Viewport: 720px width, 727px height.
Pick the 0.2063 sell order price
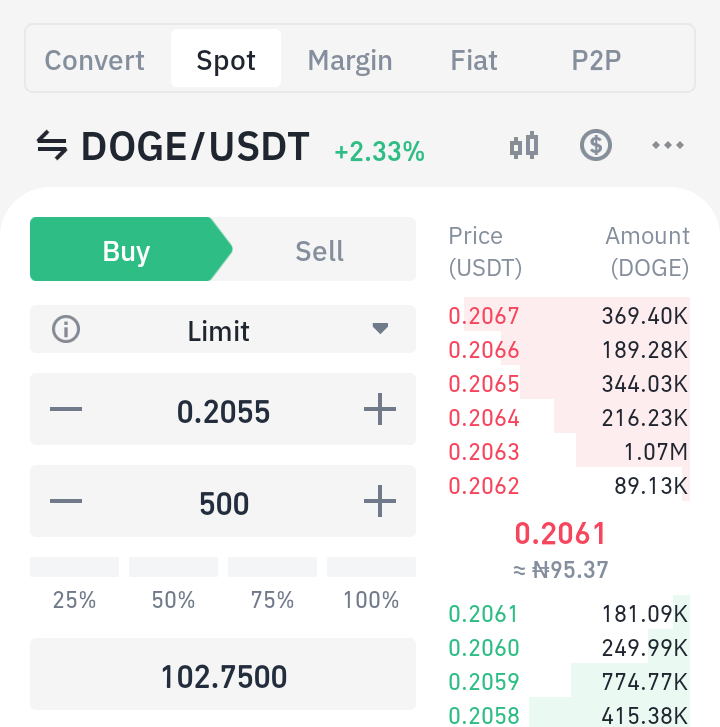click(x=485, y=452)
